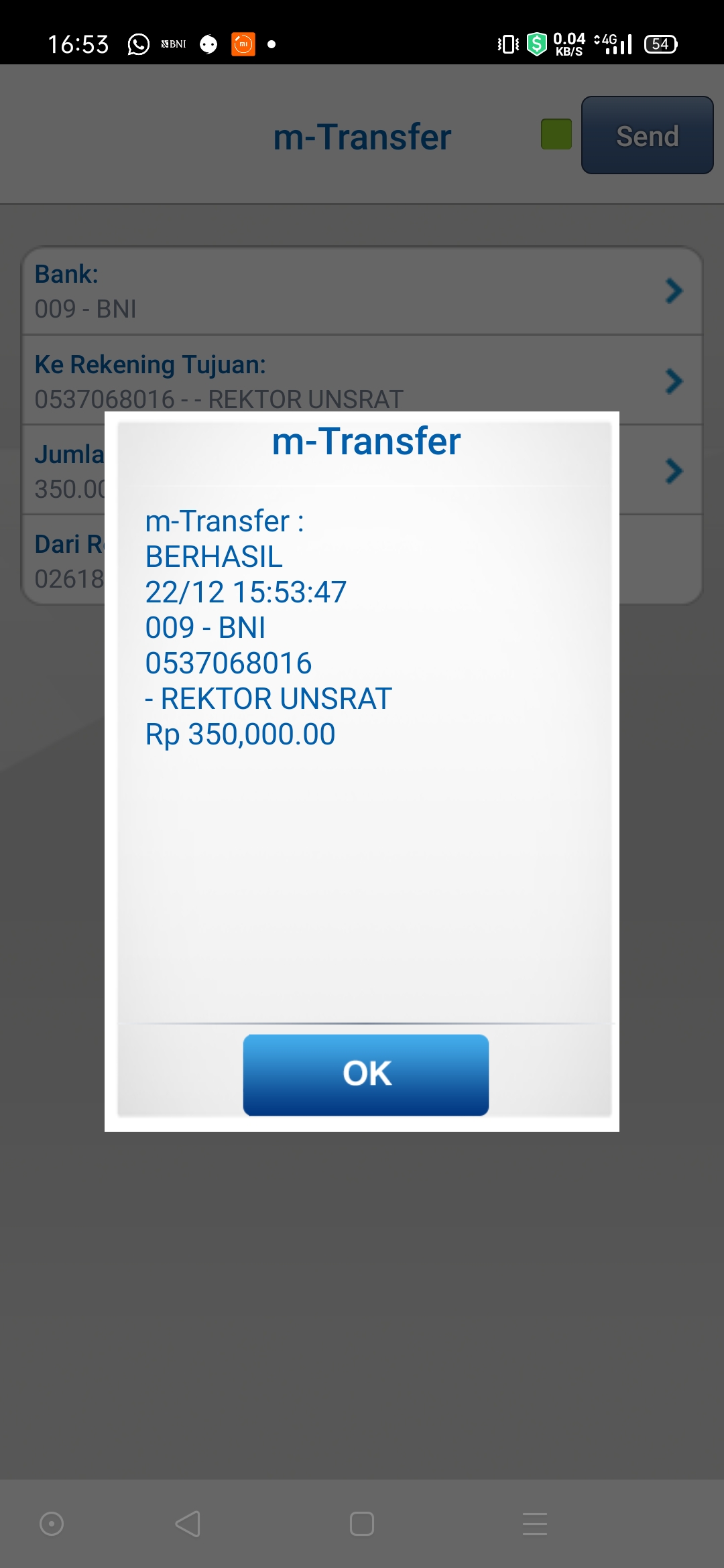Viewport: 724px width, 1568px height.
Task: Open the Bank selection row
Action: click(362, 291)
